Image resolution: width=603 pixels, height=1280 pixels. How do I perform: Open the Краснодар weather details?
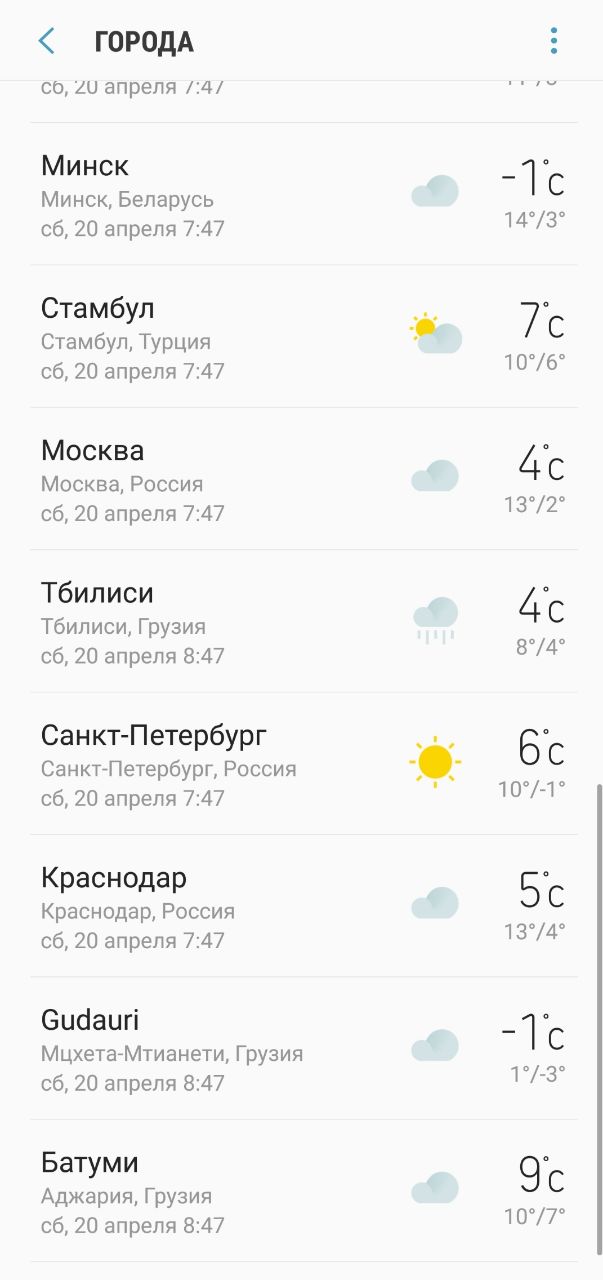point(304,906)
